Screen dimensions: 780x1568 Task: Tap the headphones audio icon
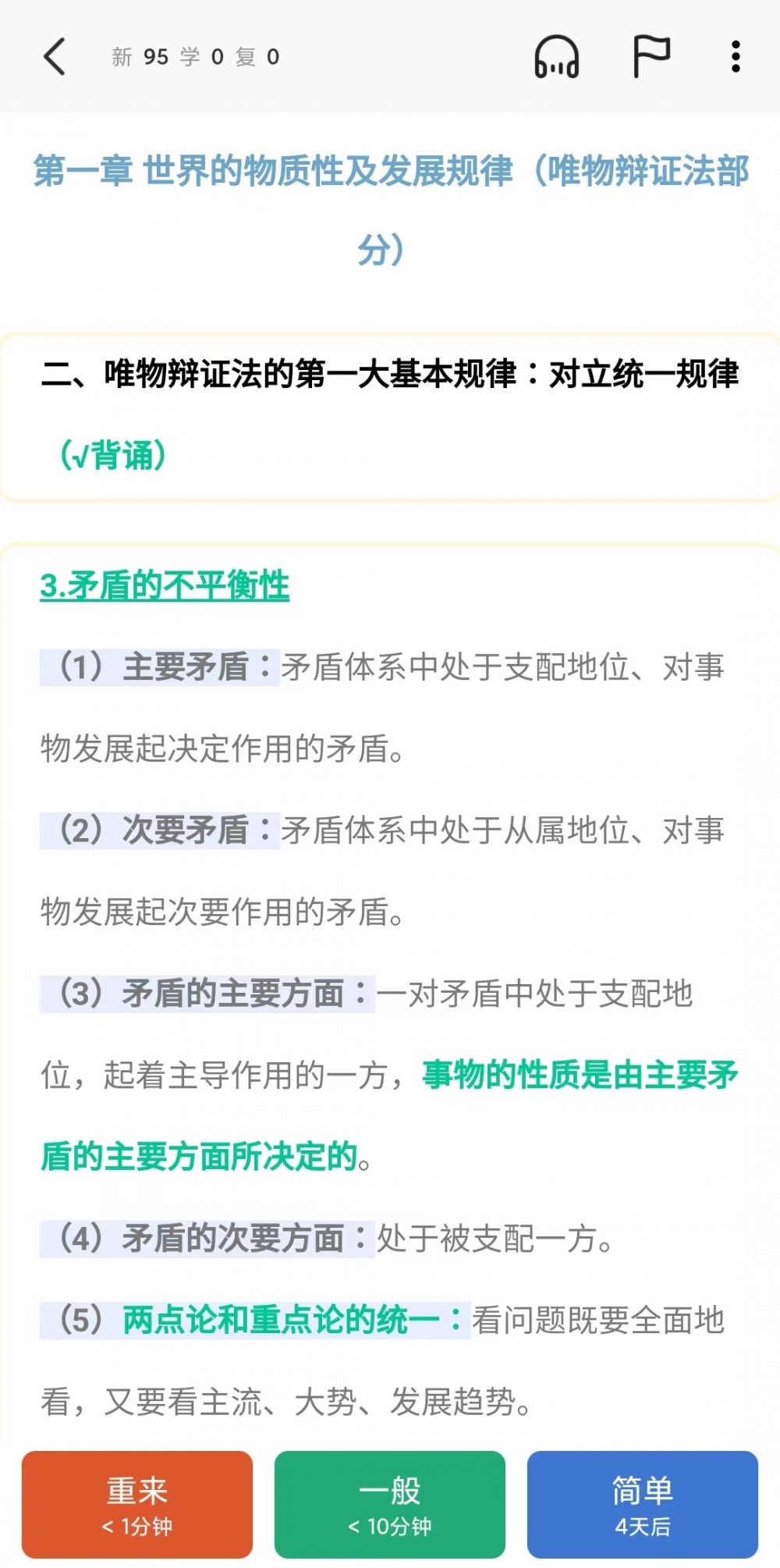(556, 57)
